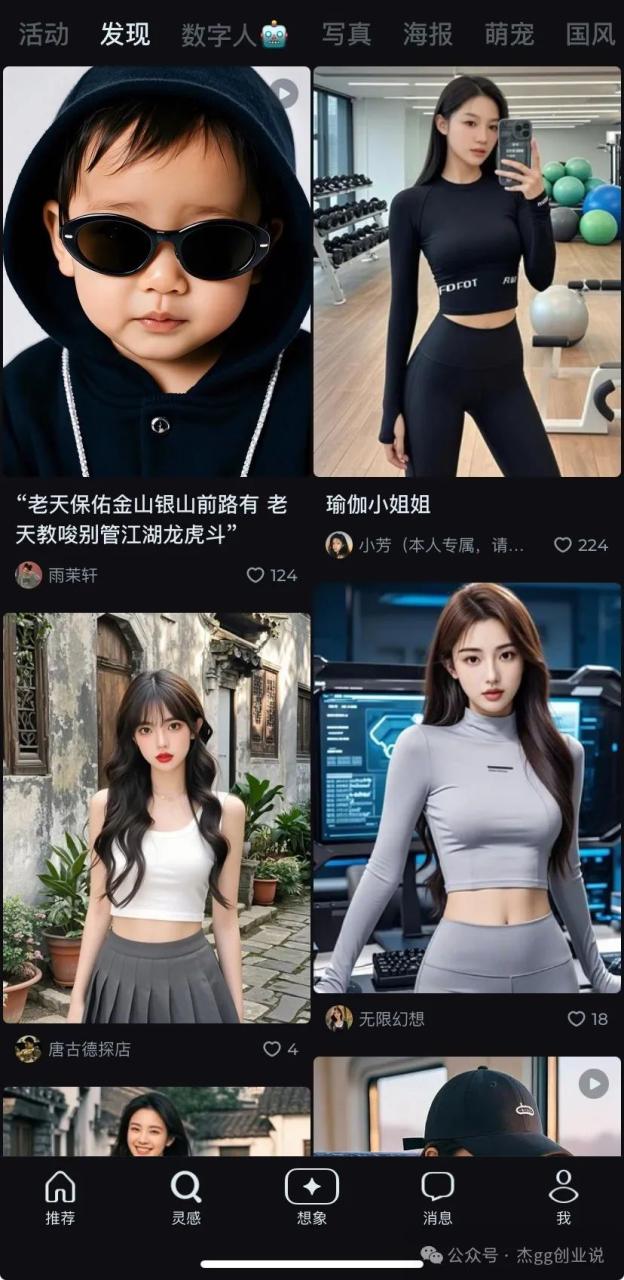Viewport: 624px width, 1280px height.
Task: Open the hooded baby video post
Action: click(x=157, y=270)
